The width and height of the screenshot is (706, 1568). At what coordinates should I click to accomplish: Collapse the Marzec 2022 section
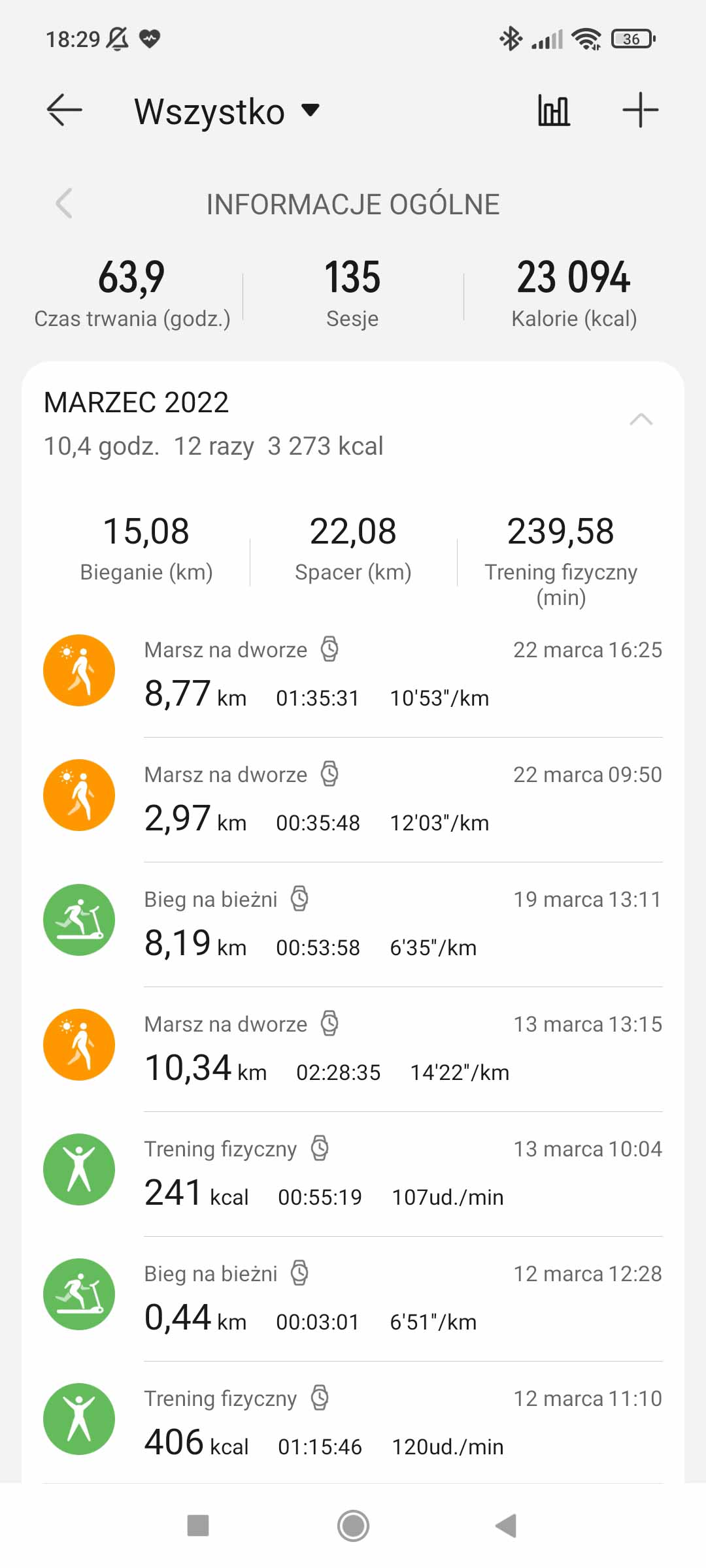(641, 419)
